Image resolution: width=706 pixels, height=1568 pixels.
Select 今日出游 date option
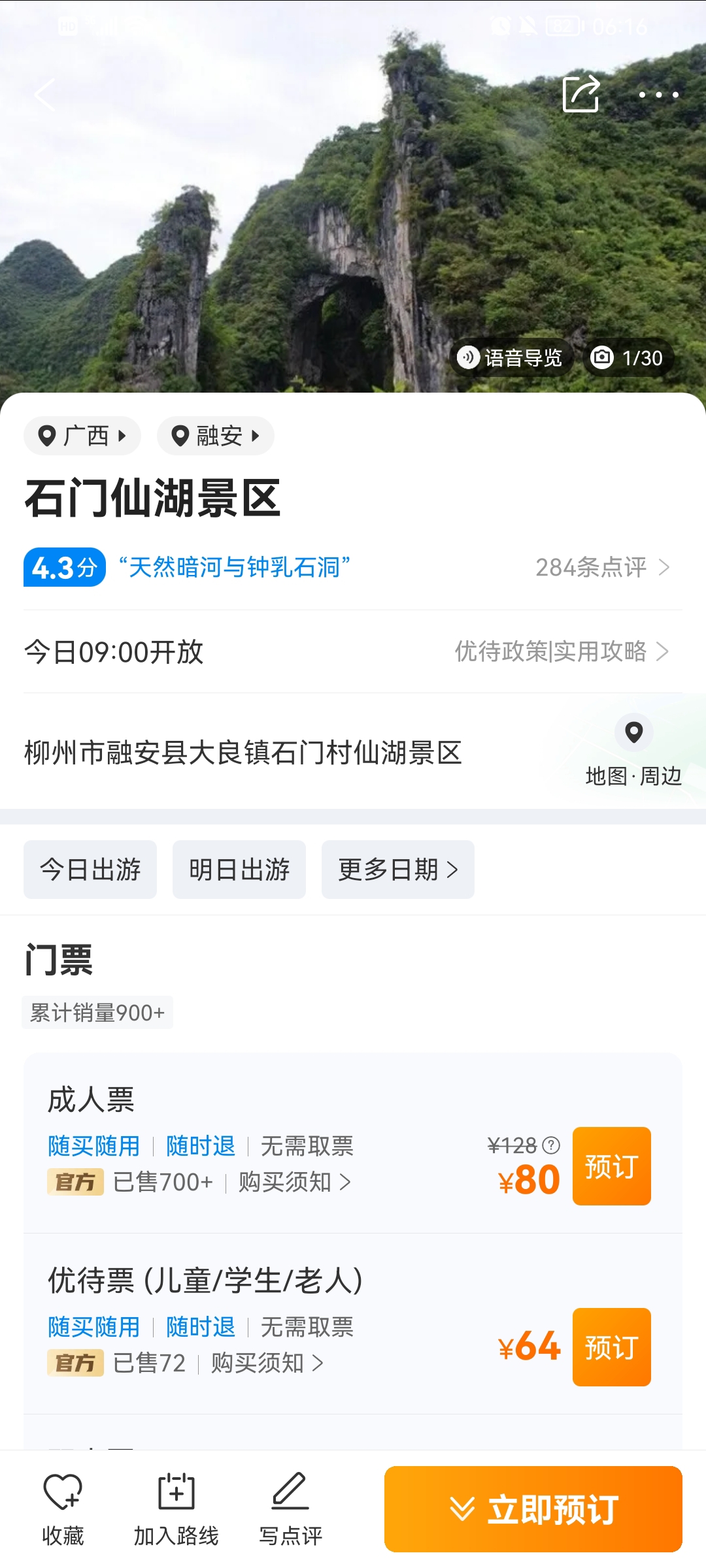(x=90, y=870)
